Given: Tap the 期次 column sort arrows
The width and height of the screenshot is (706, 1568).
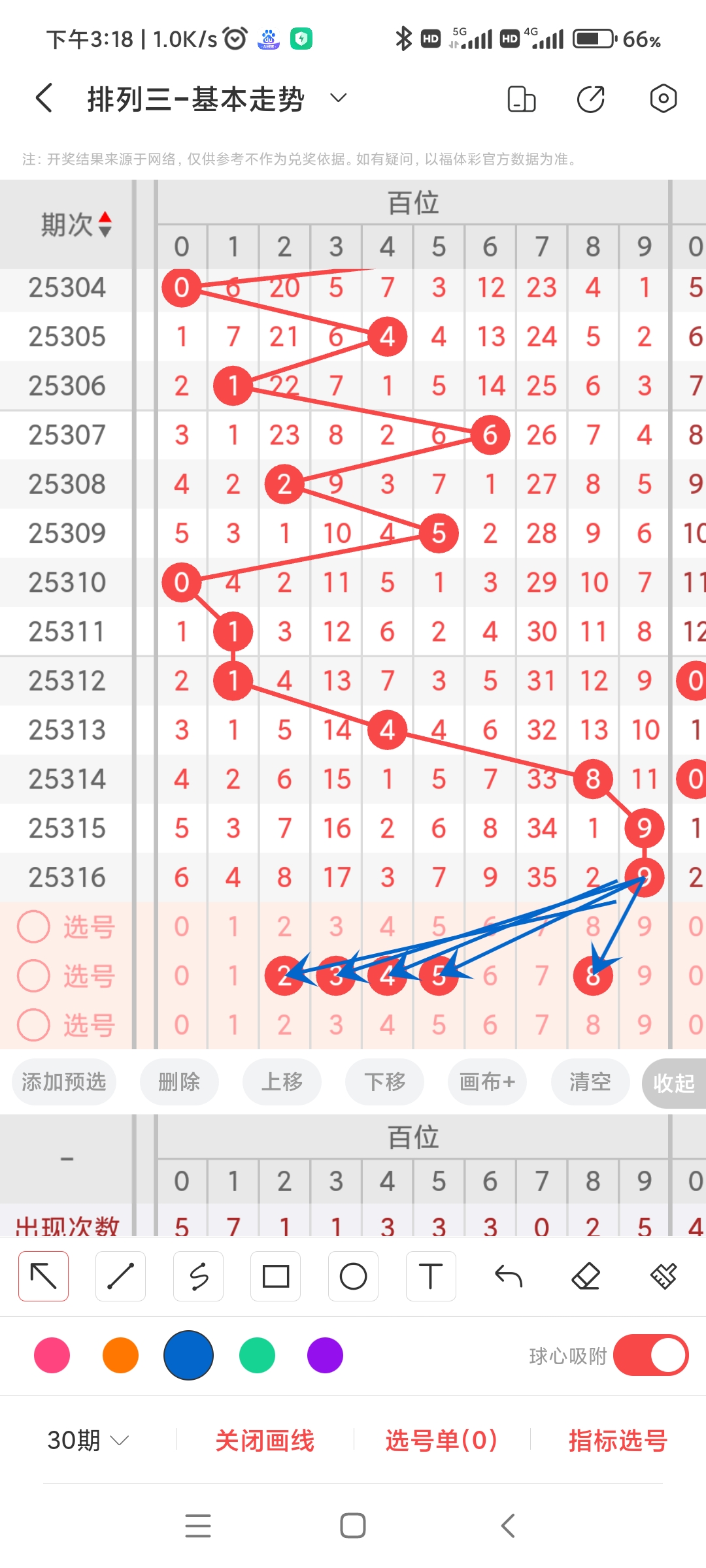Looking at the screenshot, I should coord(105,224).
